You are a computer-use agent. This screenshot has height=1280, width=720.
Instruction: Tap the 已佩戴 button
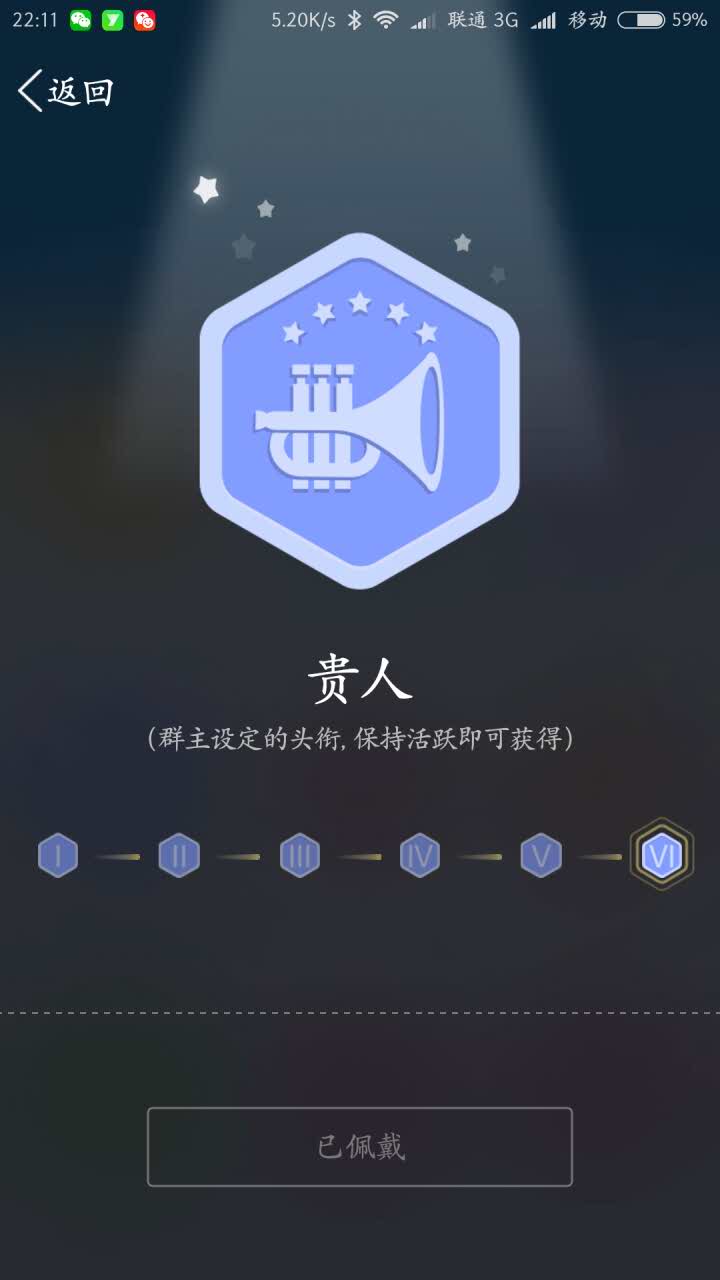(x=360, y=1147)
